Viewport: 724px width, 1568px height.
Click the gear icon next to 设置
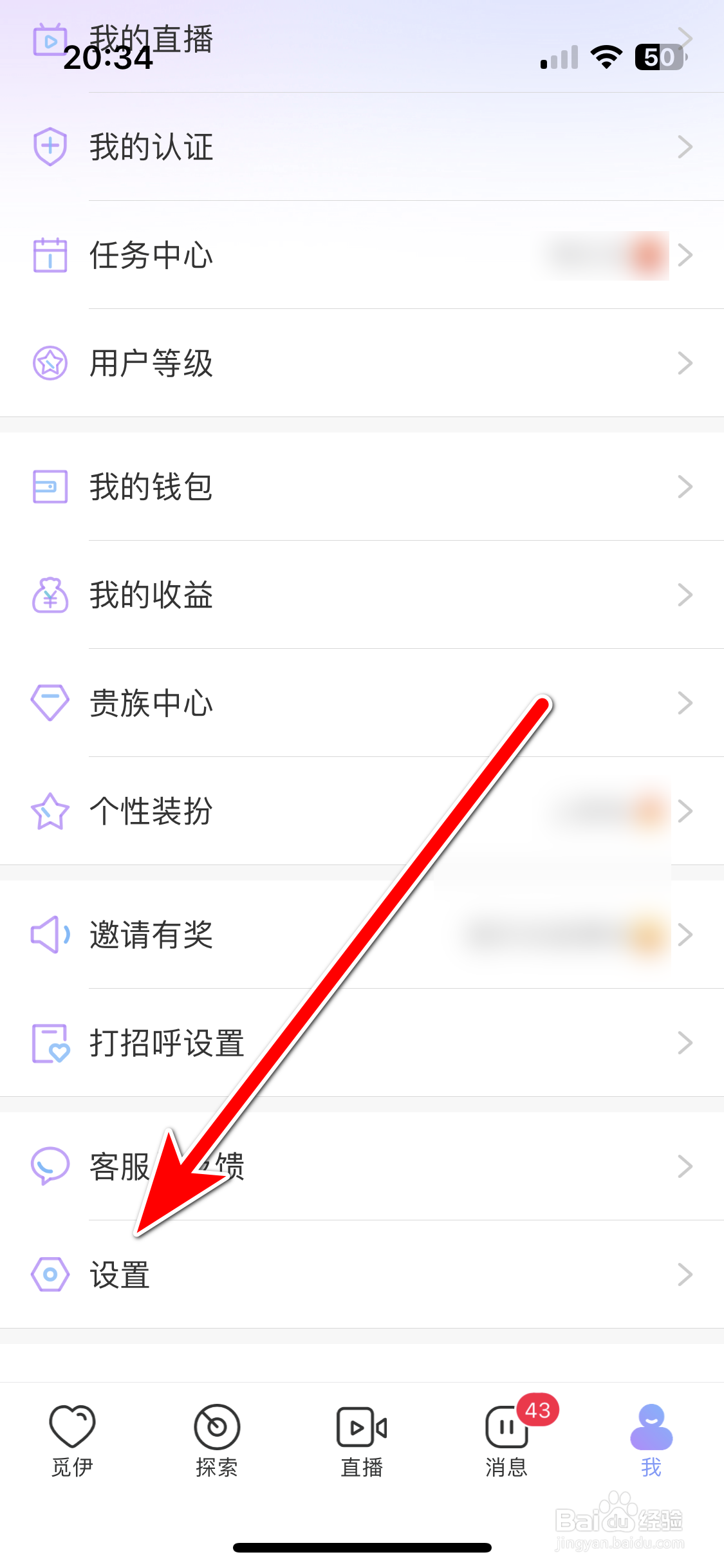click(50, 1274)
